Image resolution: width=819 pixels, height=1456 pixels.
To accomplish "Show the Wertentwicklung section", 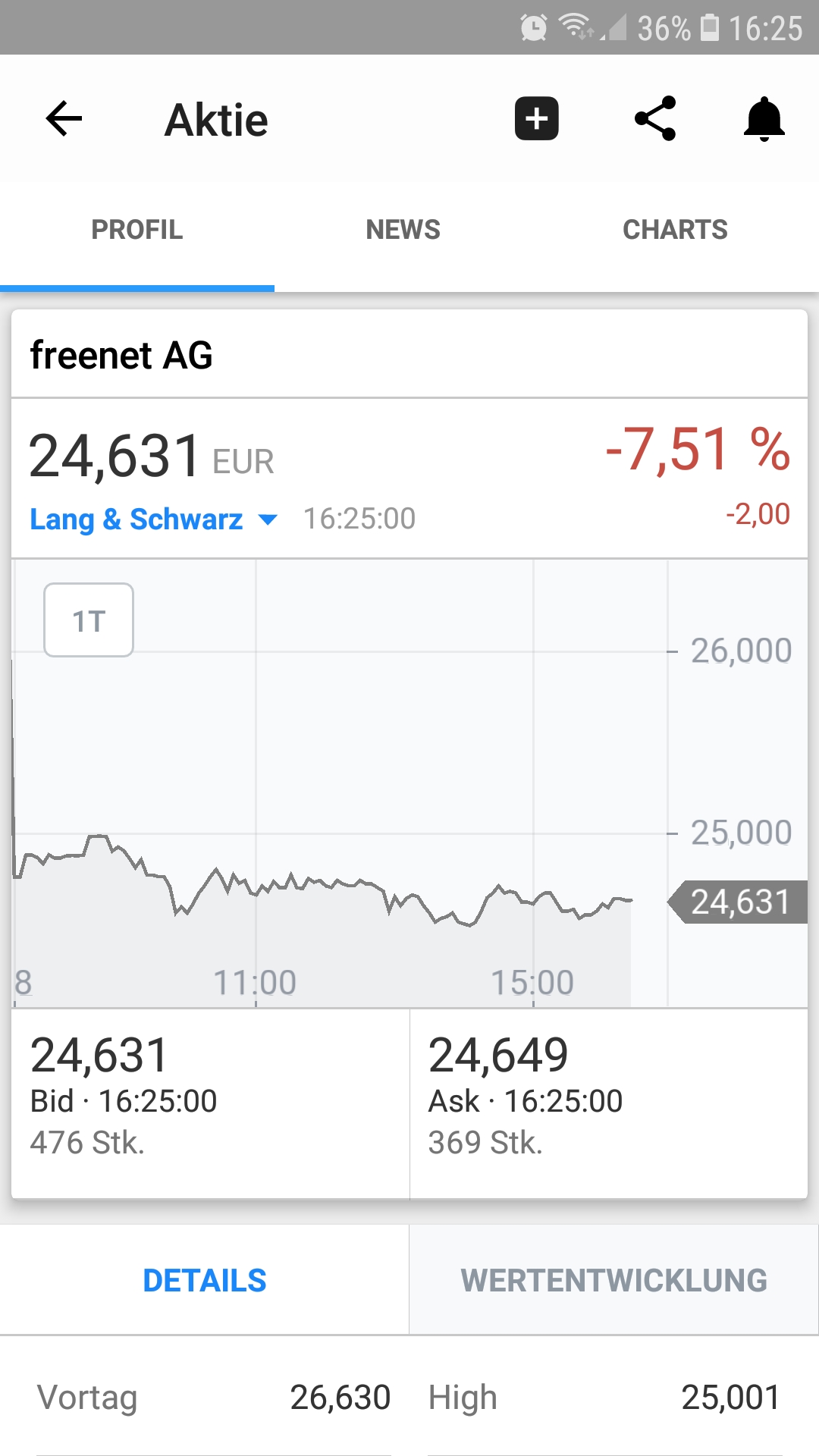I will pyautogui.click(x=613, y=1281).
